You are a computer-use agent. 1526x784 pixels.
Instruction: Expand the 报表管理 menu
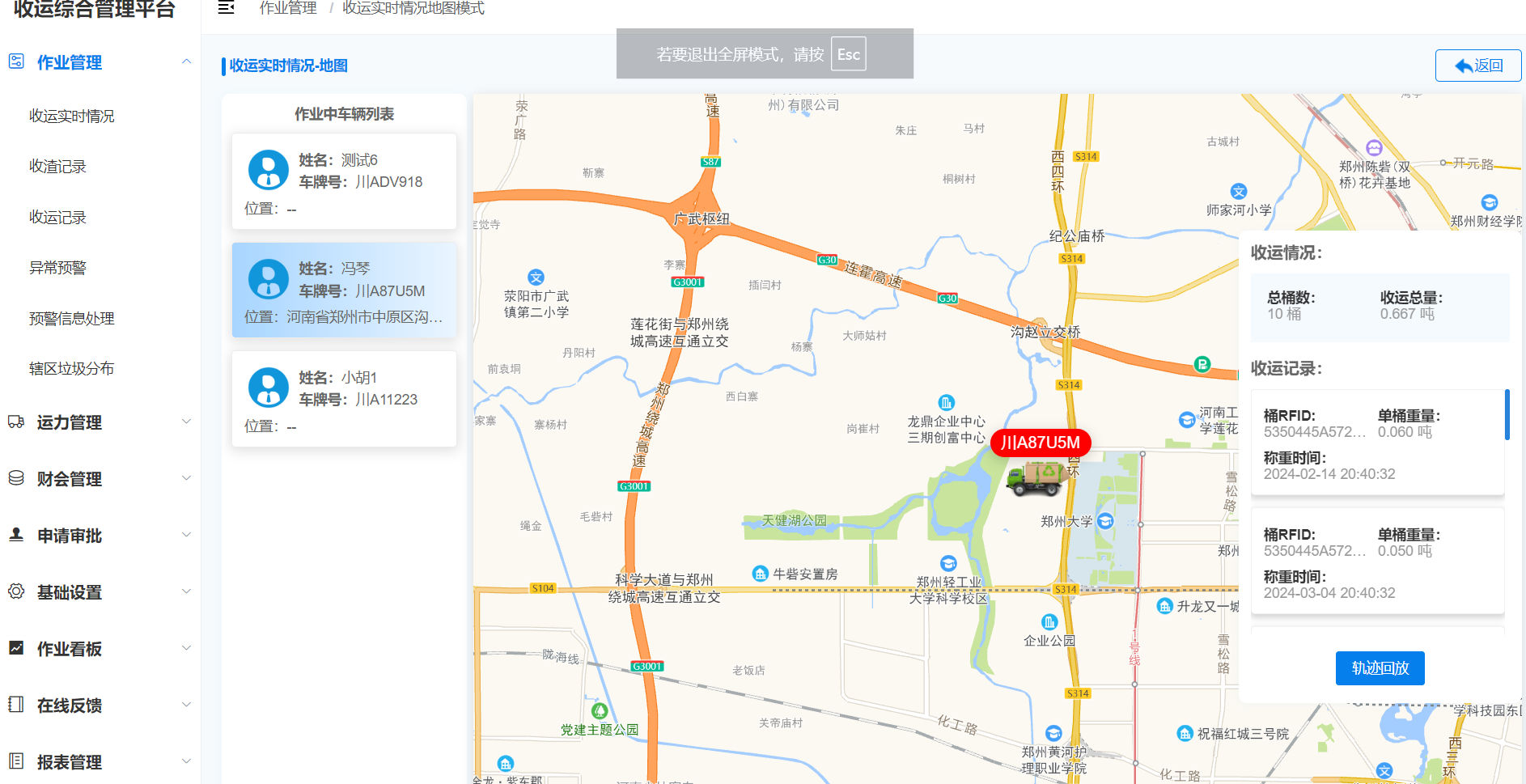[x=100, y=762]
